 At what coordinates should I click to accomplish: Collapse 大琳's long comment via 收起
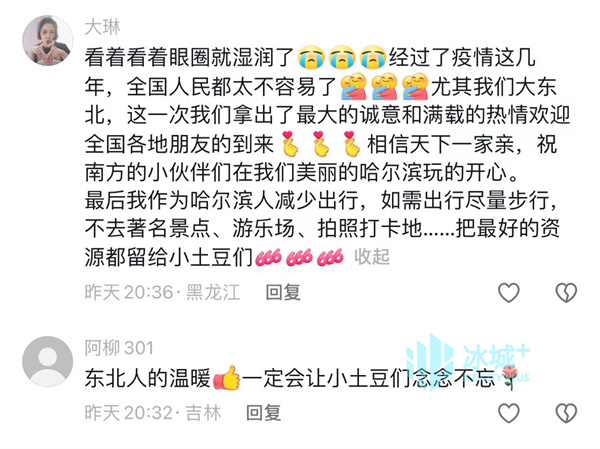click(371, 256)
